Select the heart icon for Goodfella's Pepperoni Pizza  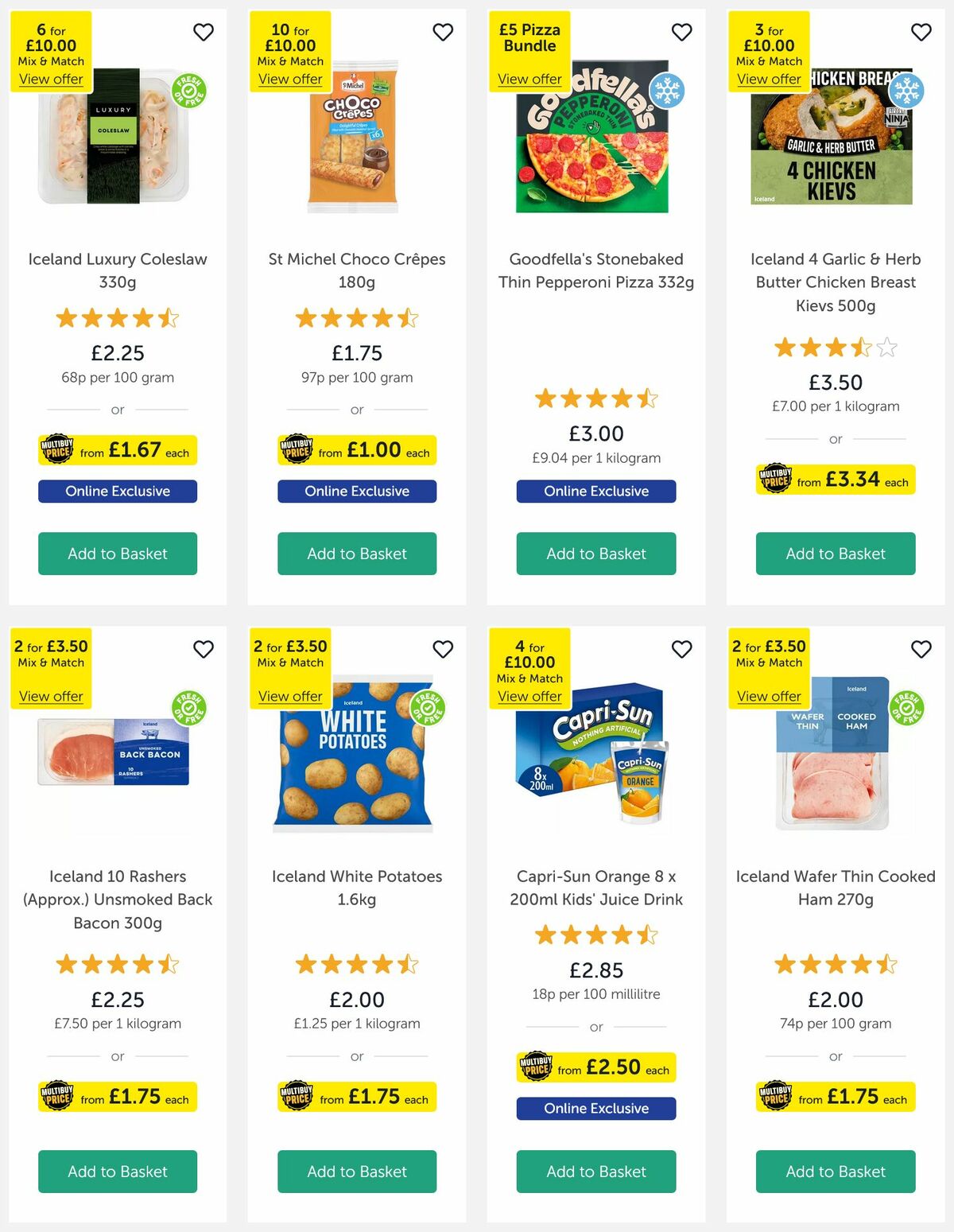681,32
